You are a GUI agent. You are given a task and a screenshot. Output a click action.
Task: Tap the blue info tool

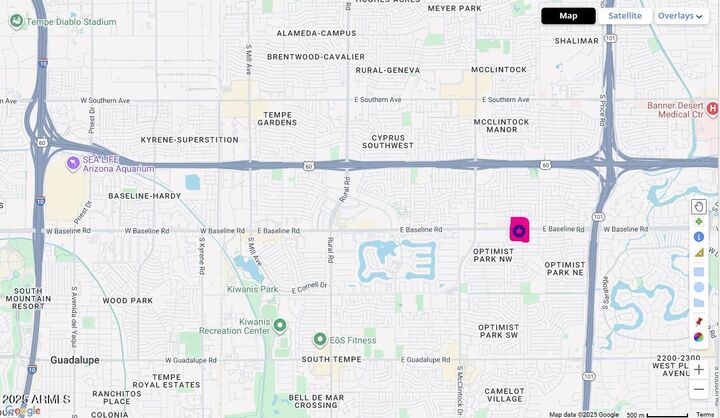coord(699,237)
